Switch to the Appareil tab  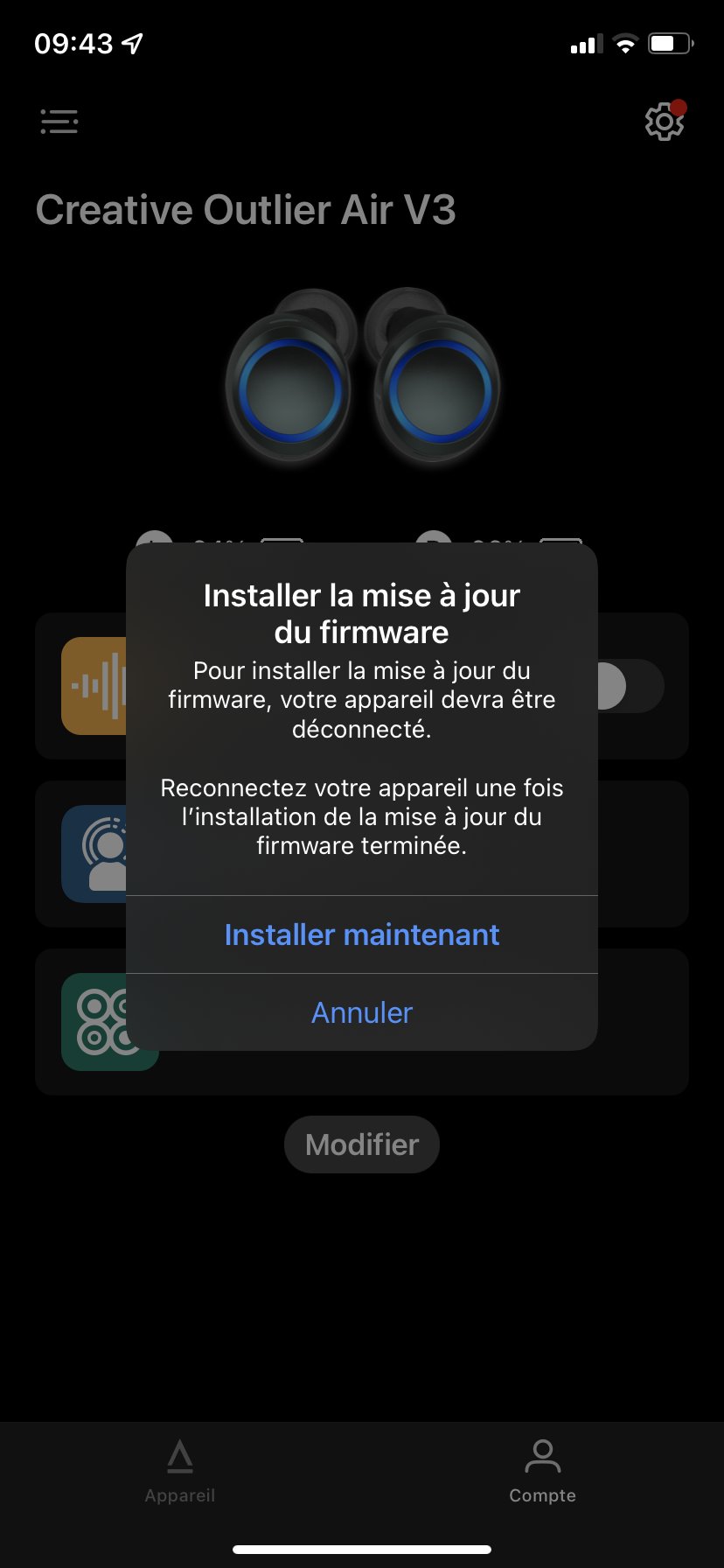pos(179,1470)
